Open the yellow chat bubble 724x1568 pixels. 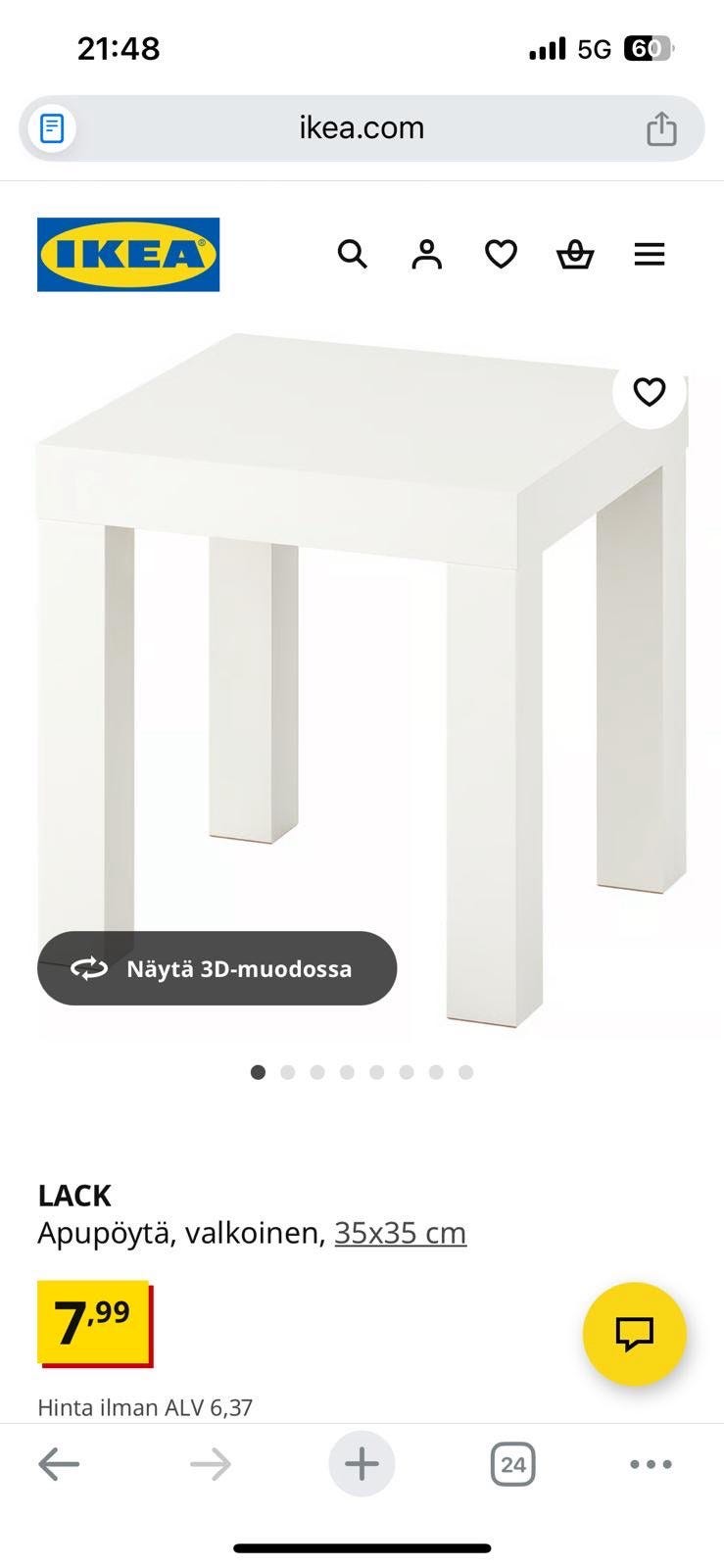point(634,1333)
